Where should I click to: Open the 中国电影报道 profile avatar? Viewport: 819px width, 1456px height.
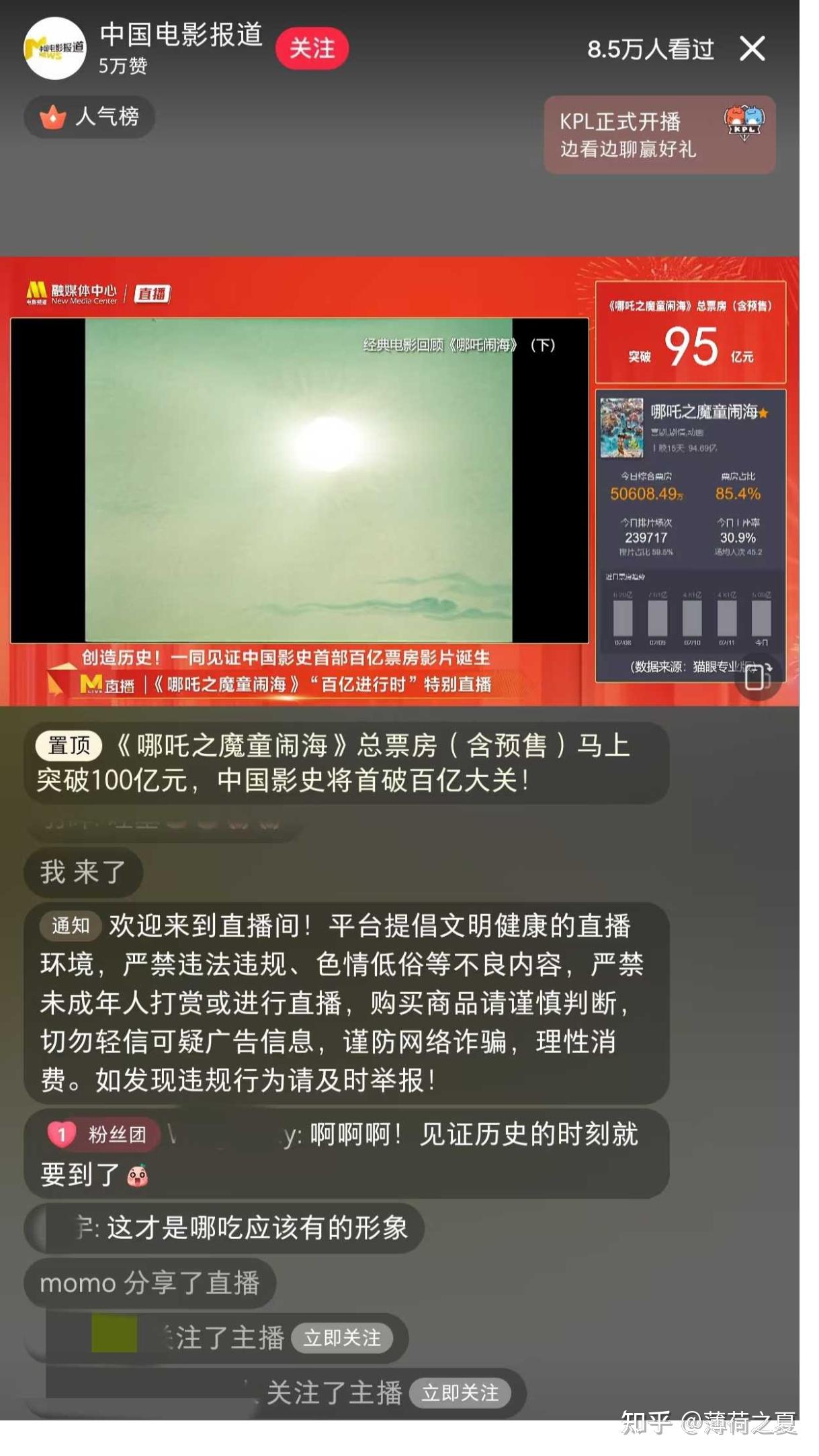(x=55, y=48)
